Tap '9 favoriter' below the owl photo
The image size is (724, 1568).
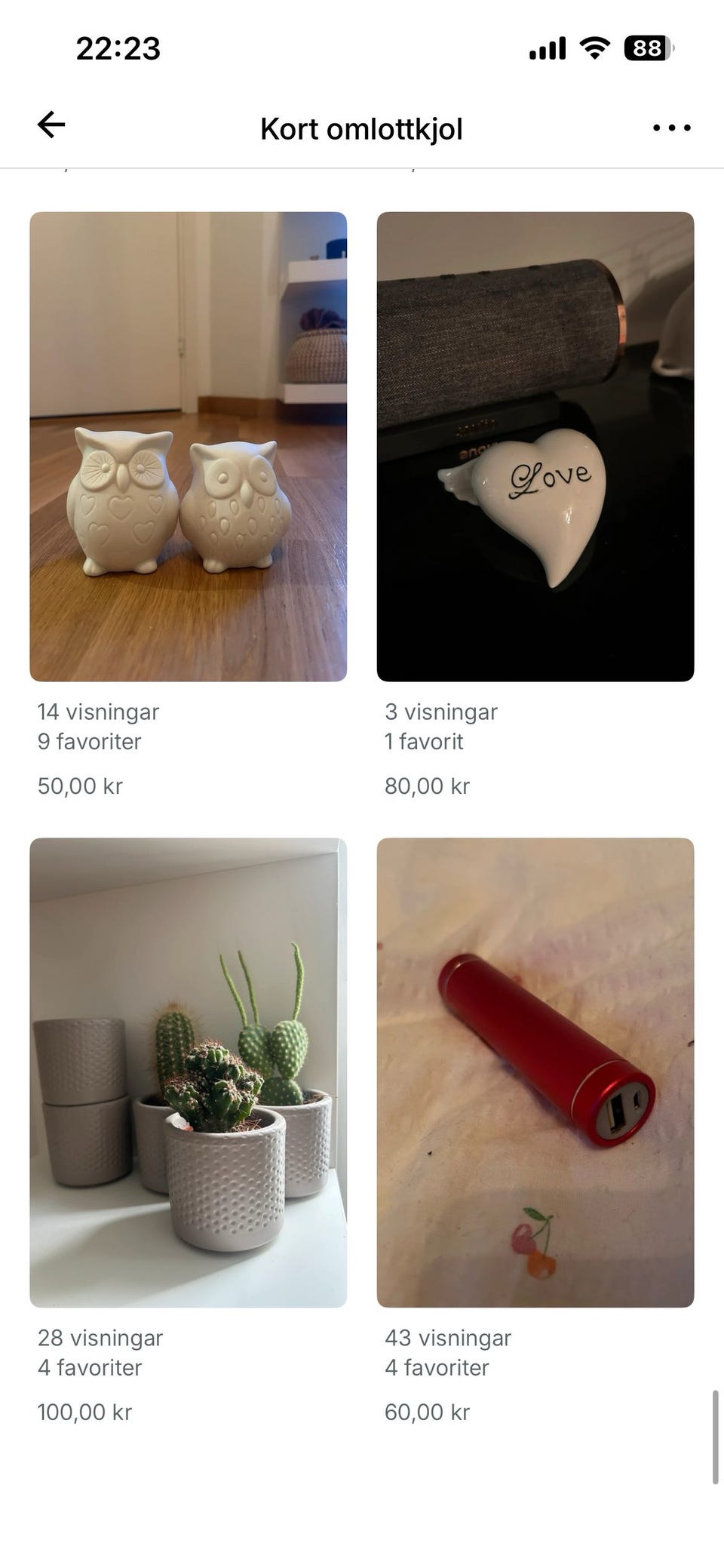pos(89,742)
